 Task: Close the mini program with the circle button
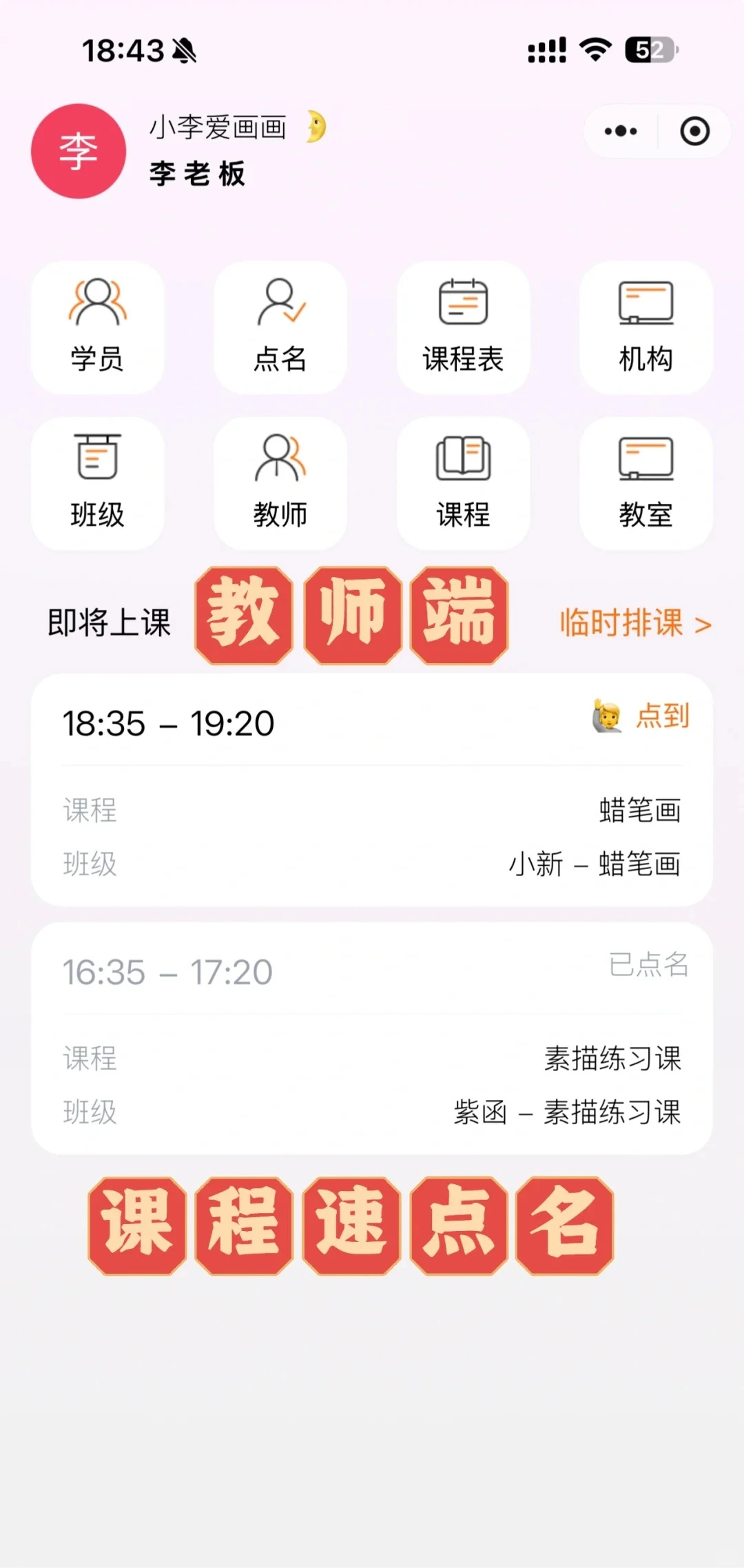tap(694, 131)
